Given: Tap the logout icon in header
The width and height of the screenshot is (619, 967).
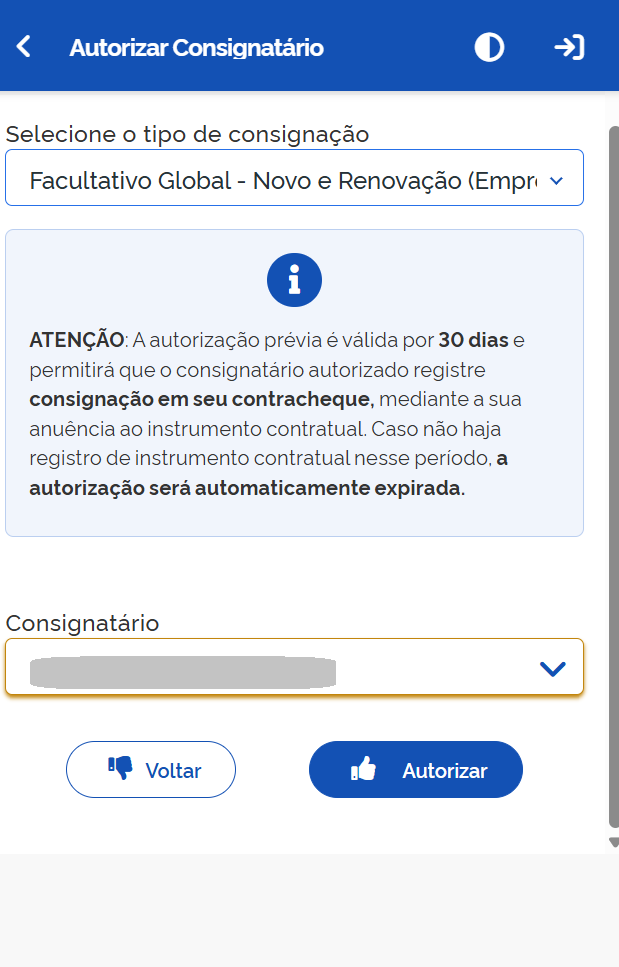Looking at the screenshot, I should 569,47.
